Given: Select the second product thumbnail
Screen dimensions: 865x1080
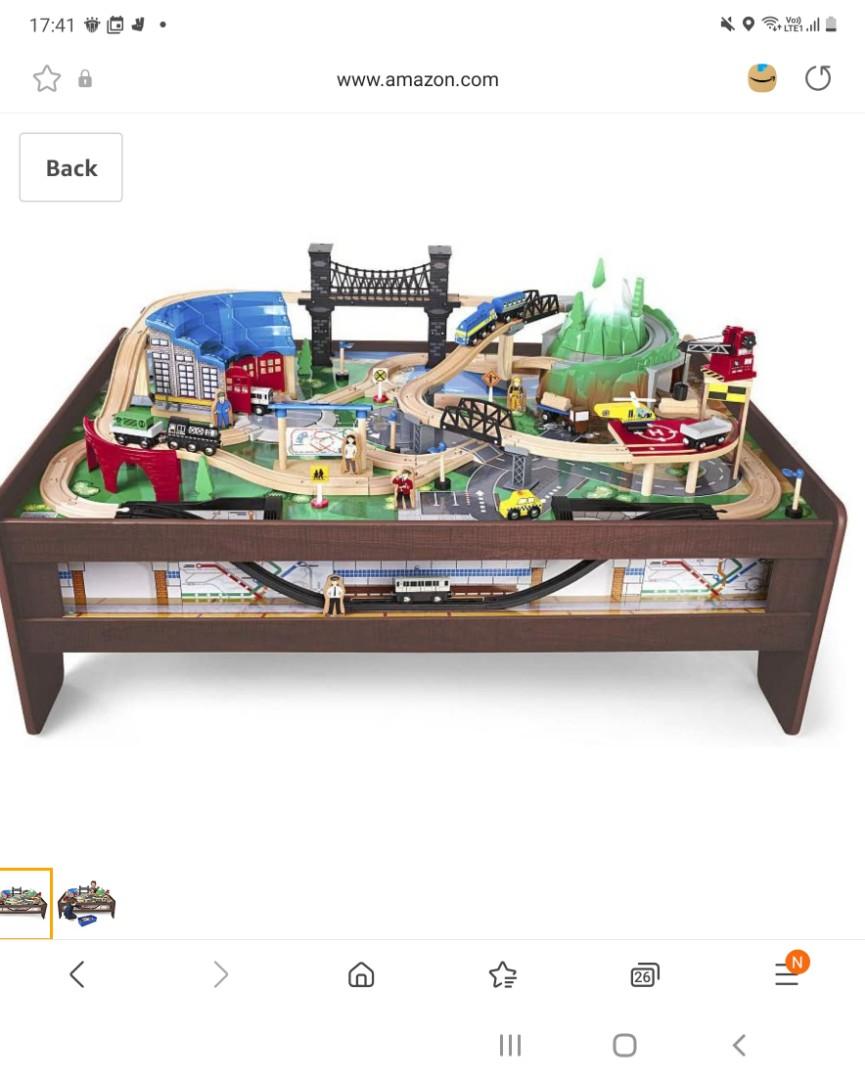Looking at the screenshot, I should pyautogui.click(x=87, y=902).
